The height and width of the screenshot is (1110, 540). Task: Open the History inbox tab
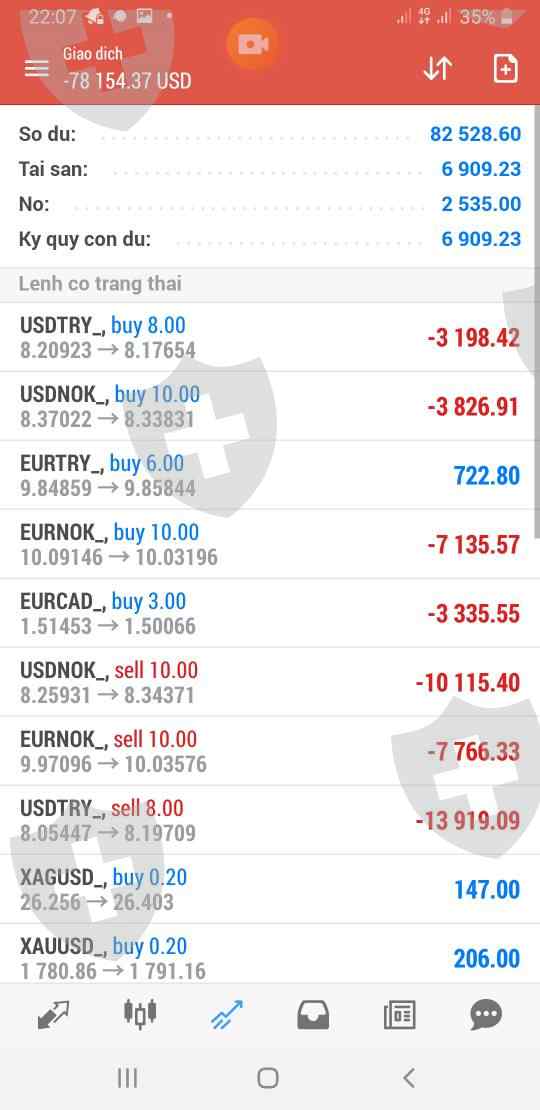pyautogui.click(x=313, y=1015)
